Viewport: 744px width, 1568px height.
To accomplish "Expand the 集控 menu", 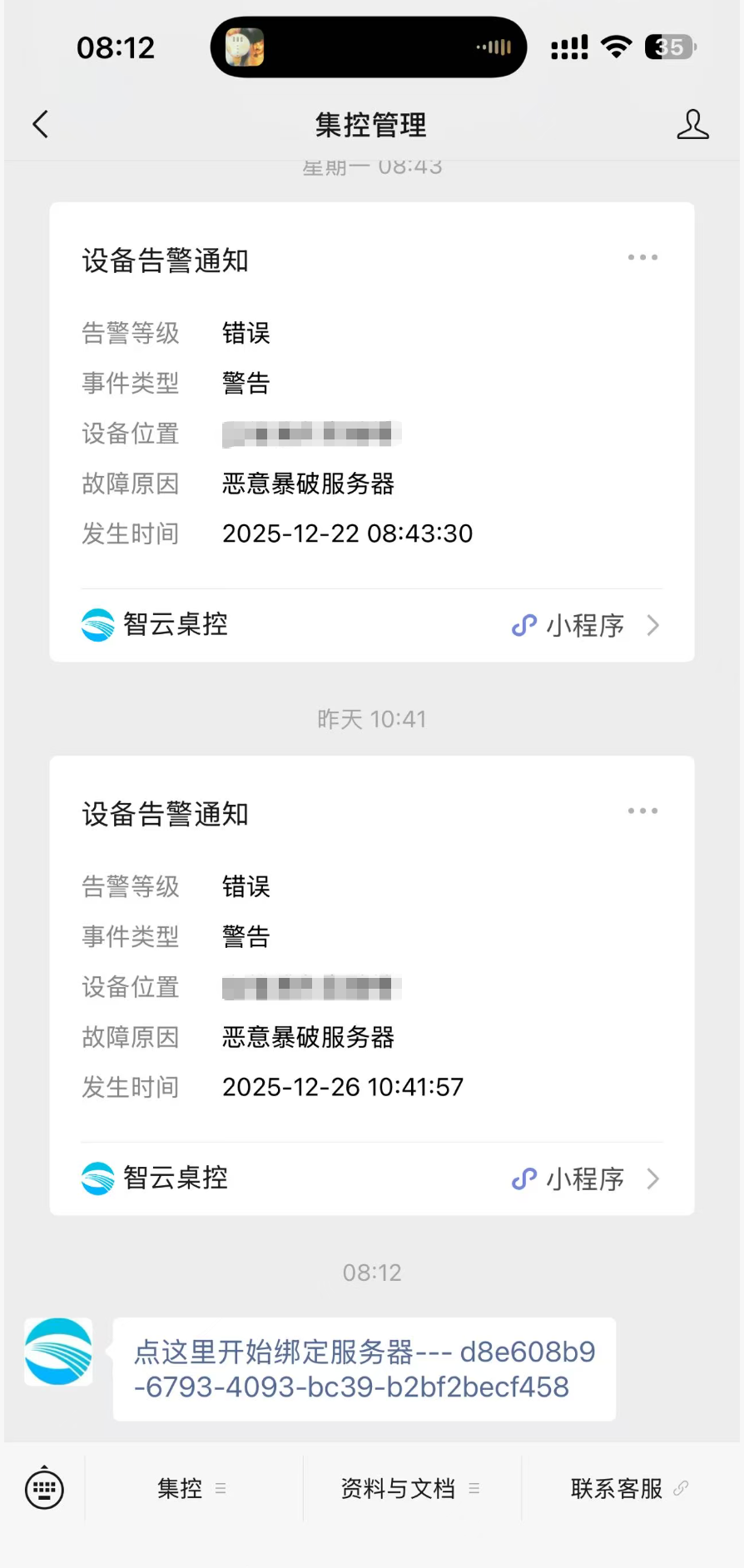I will coord(192,1488).
